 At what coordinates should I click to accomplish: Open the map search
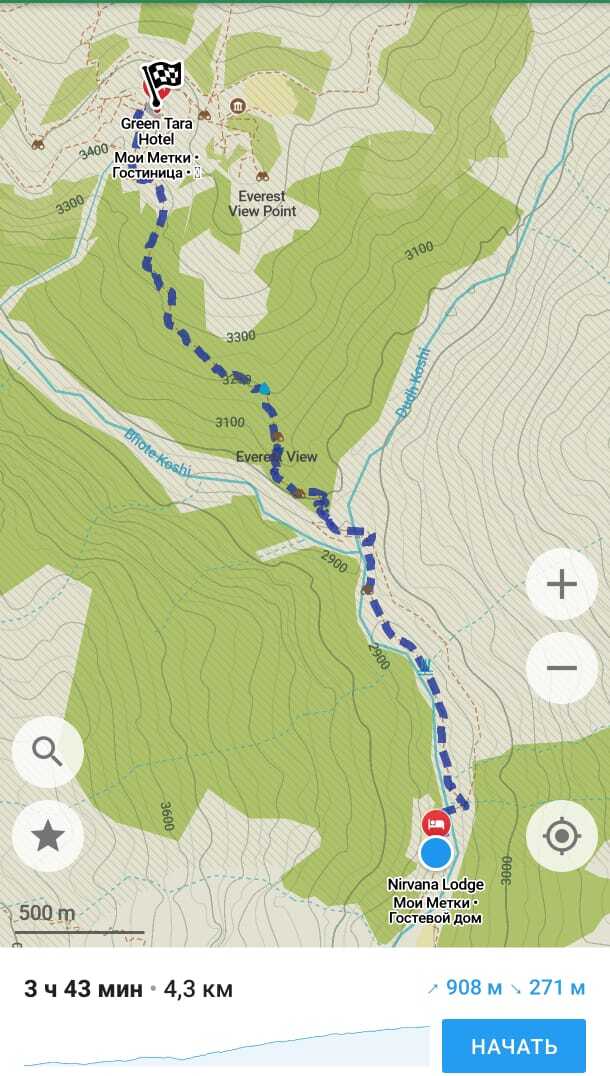48,752
